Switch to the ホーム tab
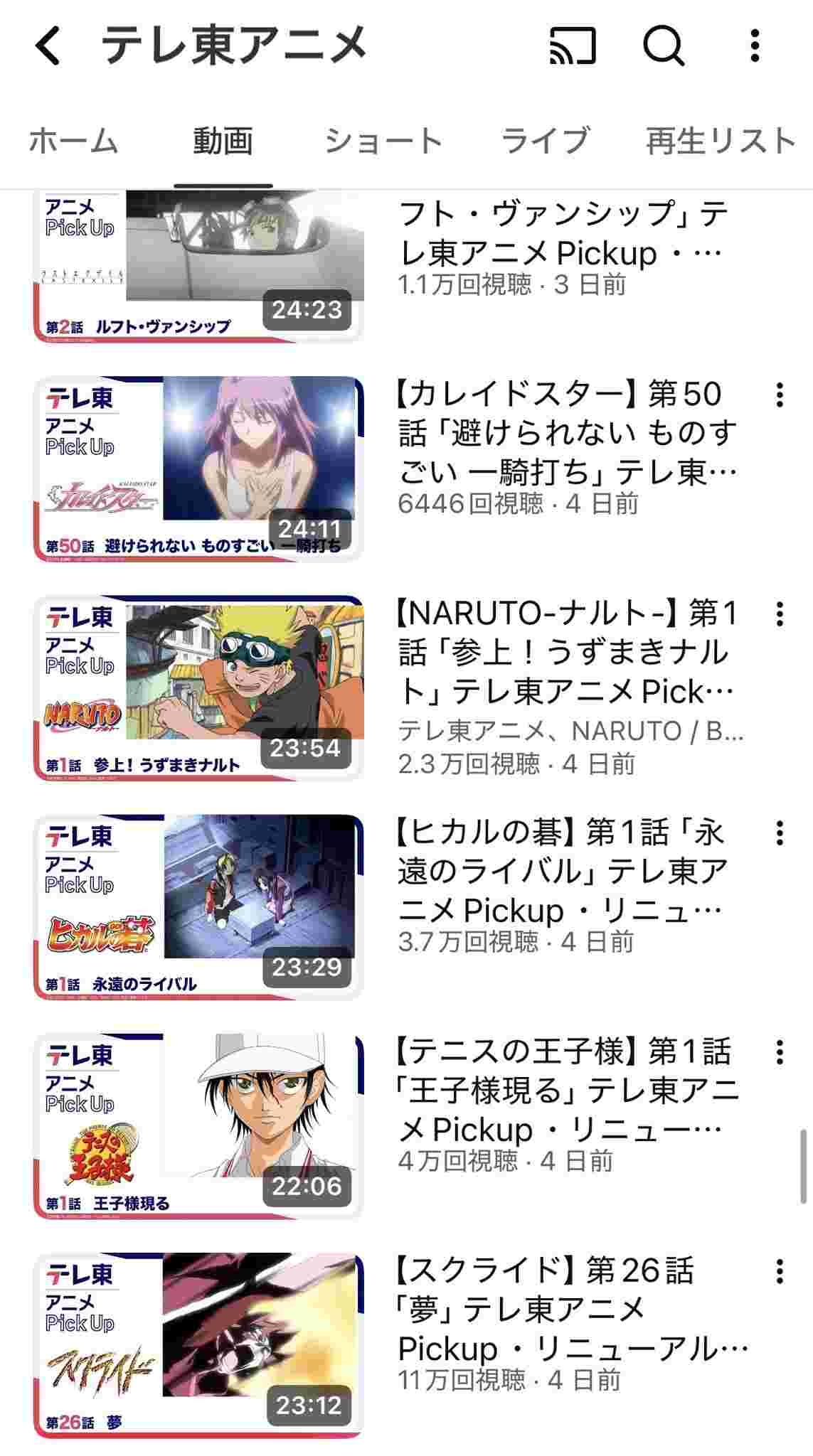 coord(73,141)
